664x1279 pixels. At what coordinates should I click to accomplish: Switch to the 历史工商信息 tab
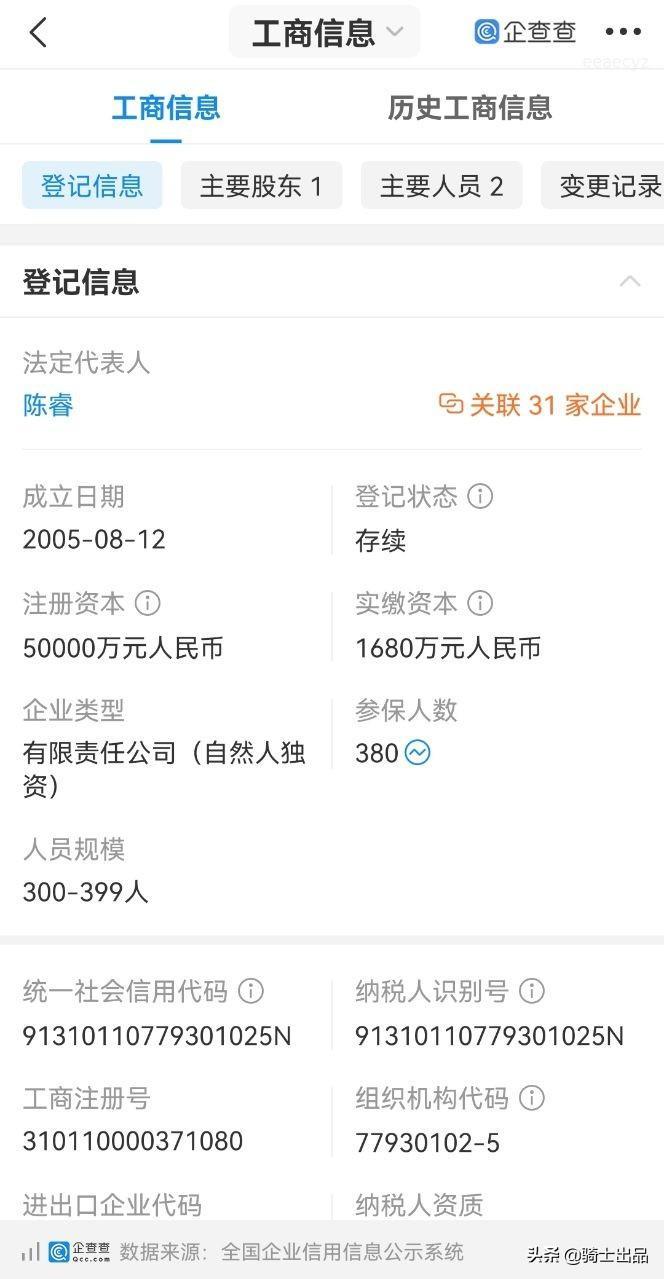470,107
